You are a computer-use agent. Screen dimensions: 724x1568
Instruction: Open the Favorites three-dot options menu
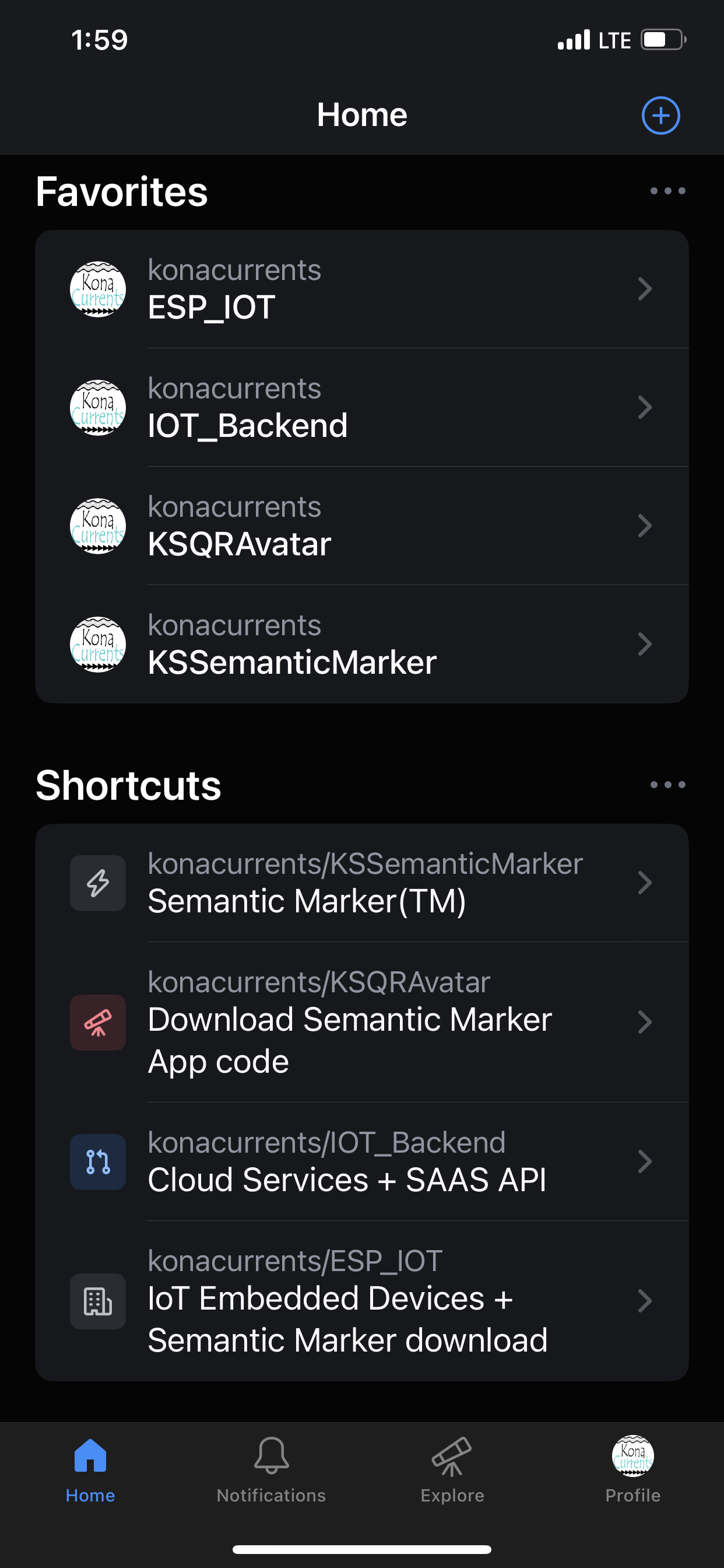click(x=667, y=191)
